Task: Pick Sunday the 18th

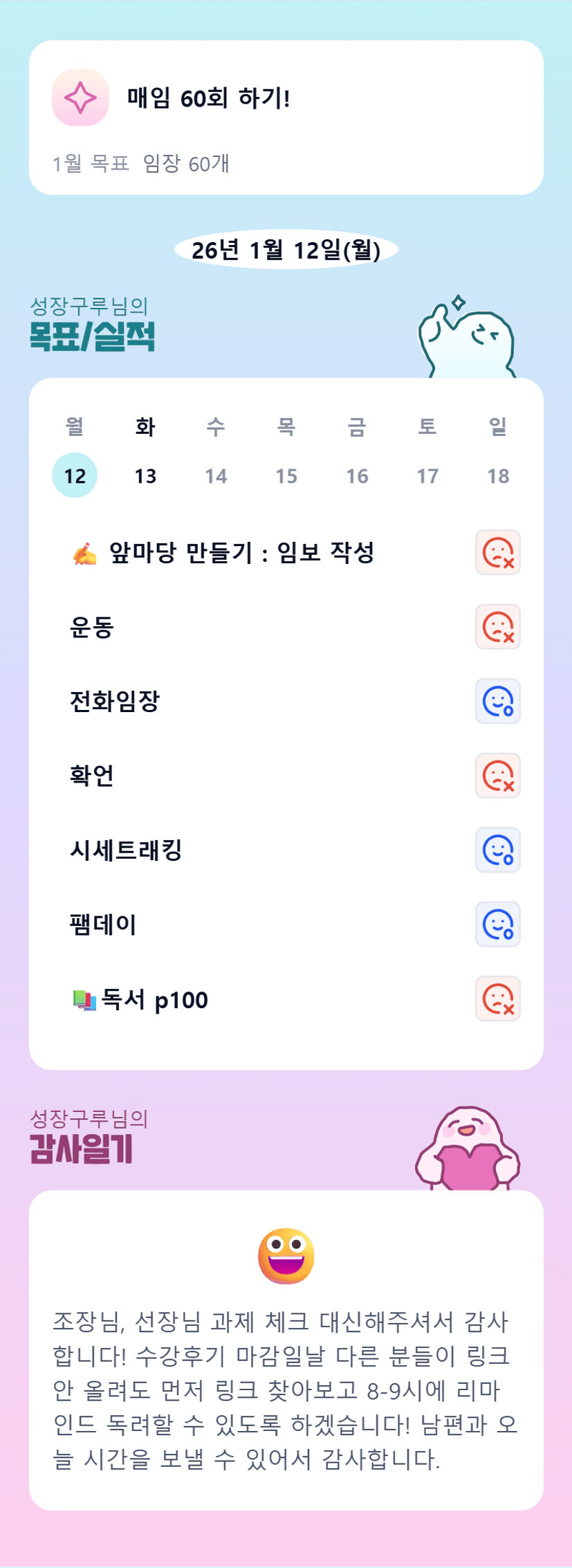Action: (498, 475)
